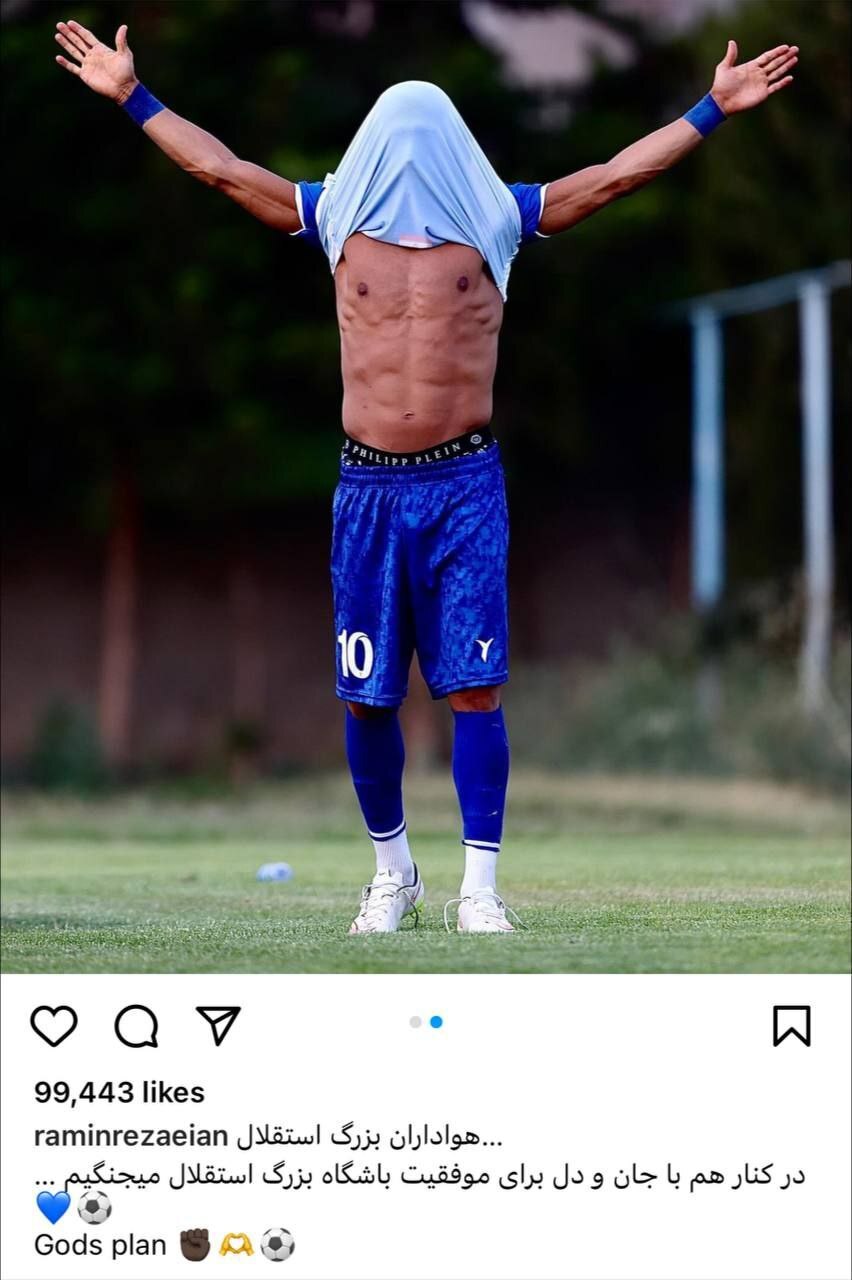Open the post photo in full view
Image resolution: width=852 pixels, height=1280 pixels.
pyautogui.click(x=425, y=487)
